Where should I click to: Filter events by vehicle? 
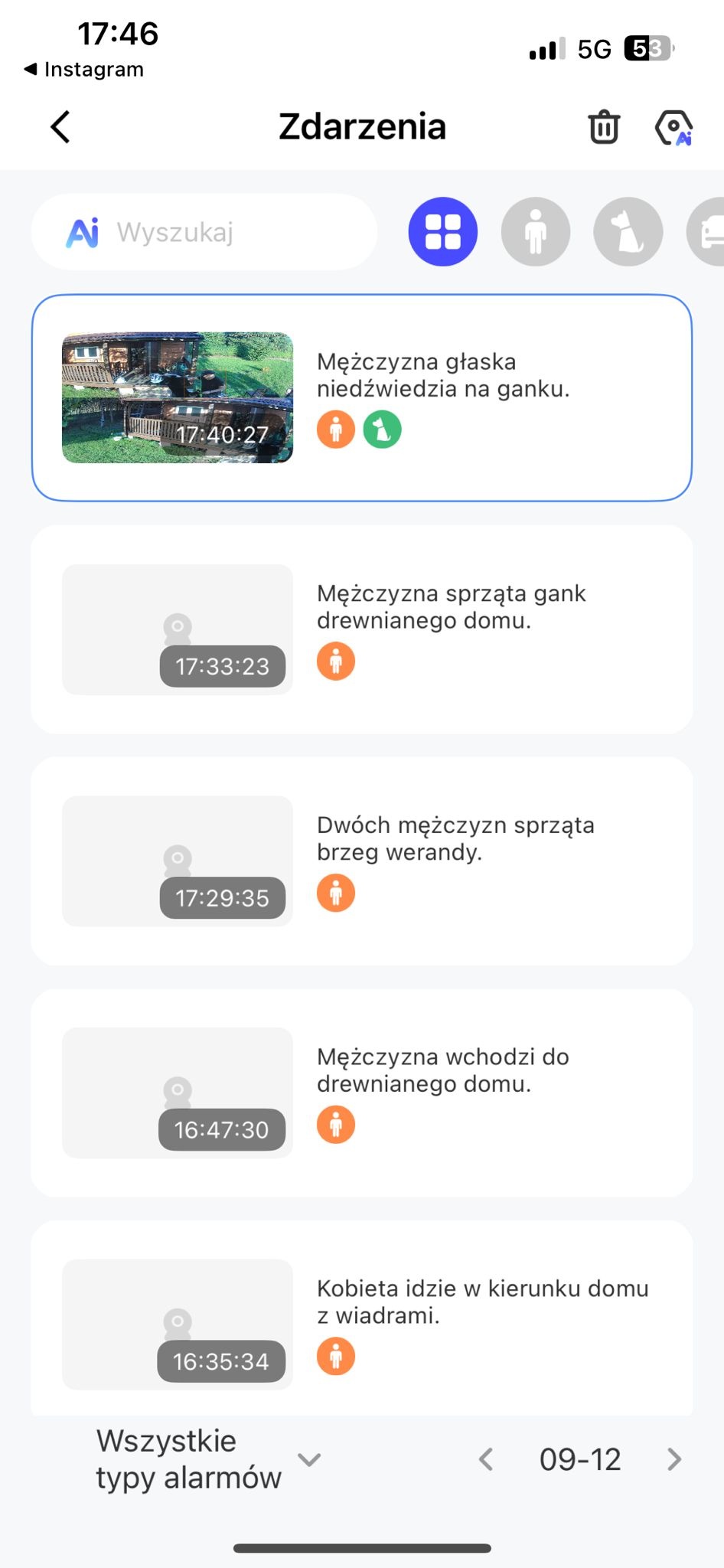(709, 232)
